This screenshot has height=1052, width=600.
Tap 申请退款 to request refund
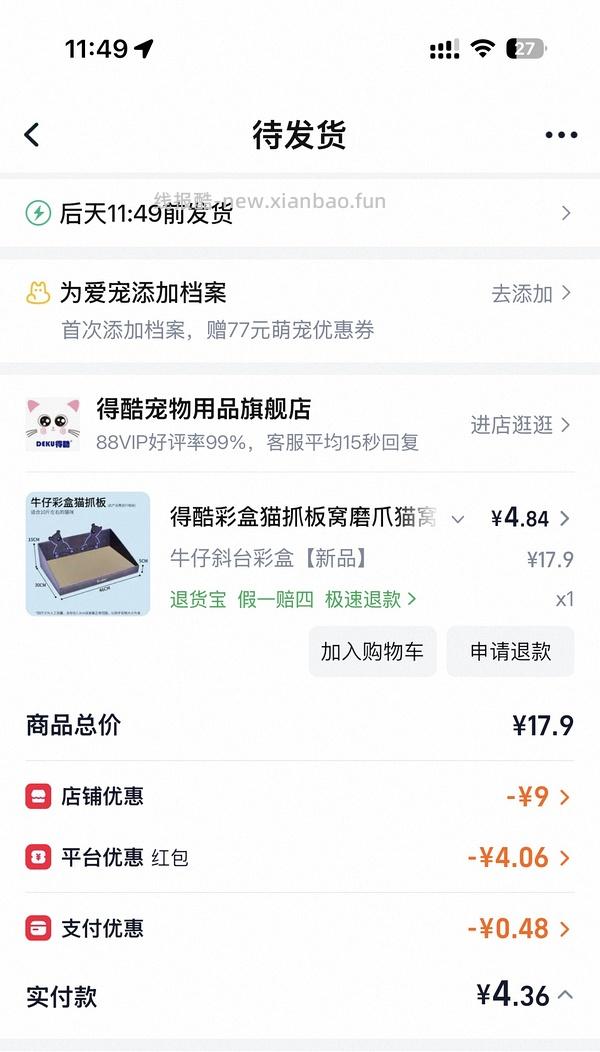point(510,651)
